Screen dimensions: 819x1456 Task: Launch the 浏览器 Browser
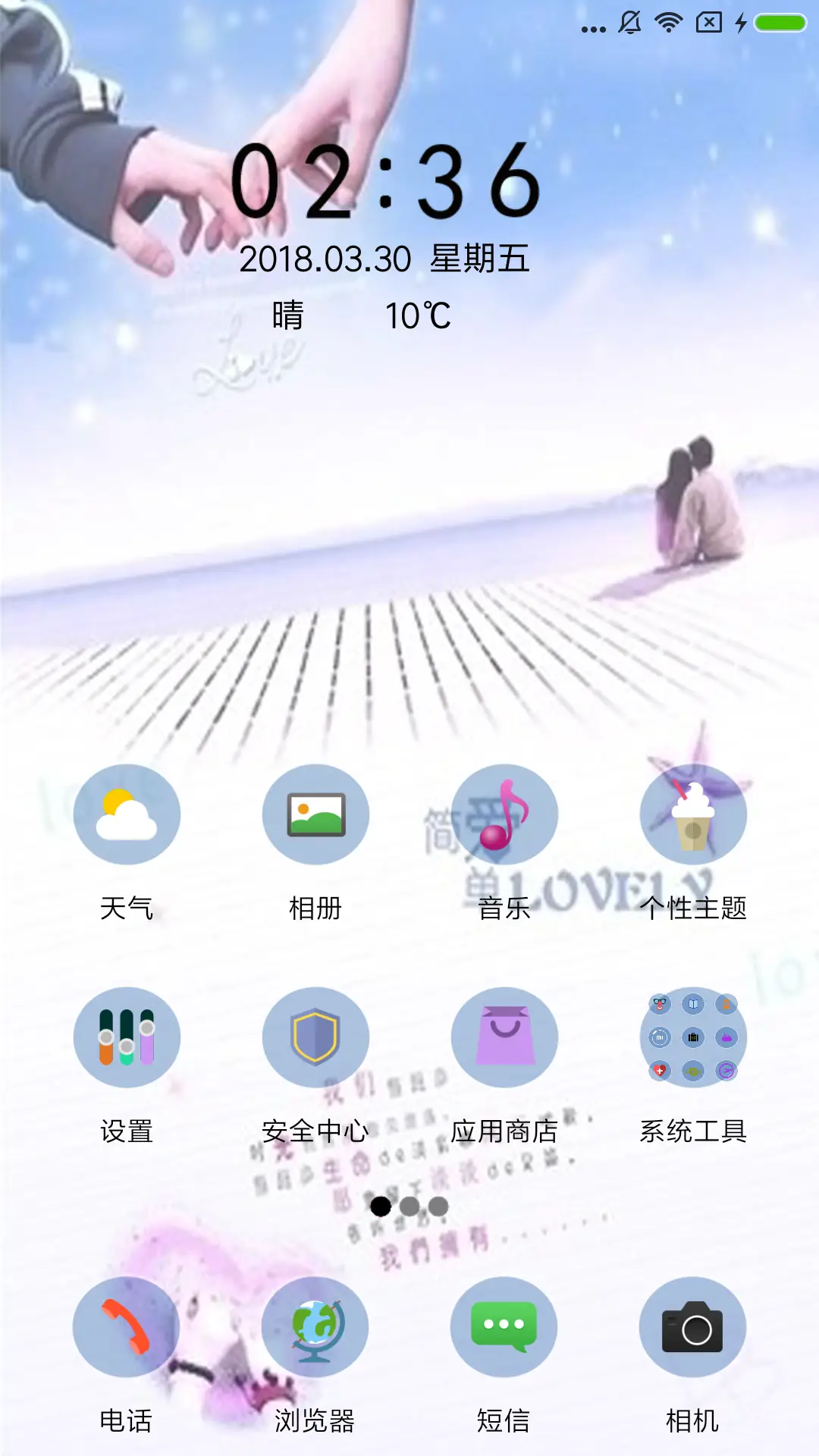[x=316, y=1326]
